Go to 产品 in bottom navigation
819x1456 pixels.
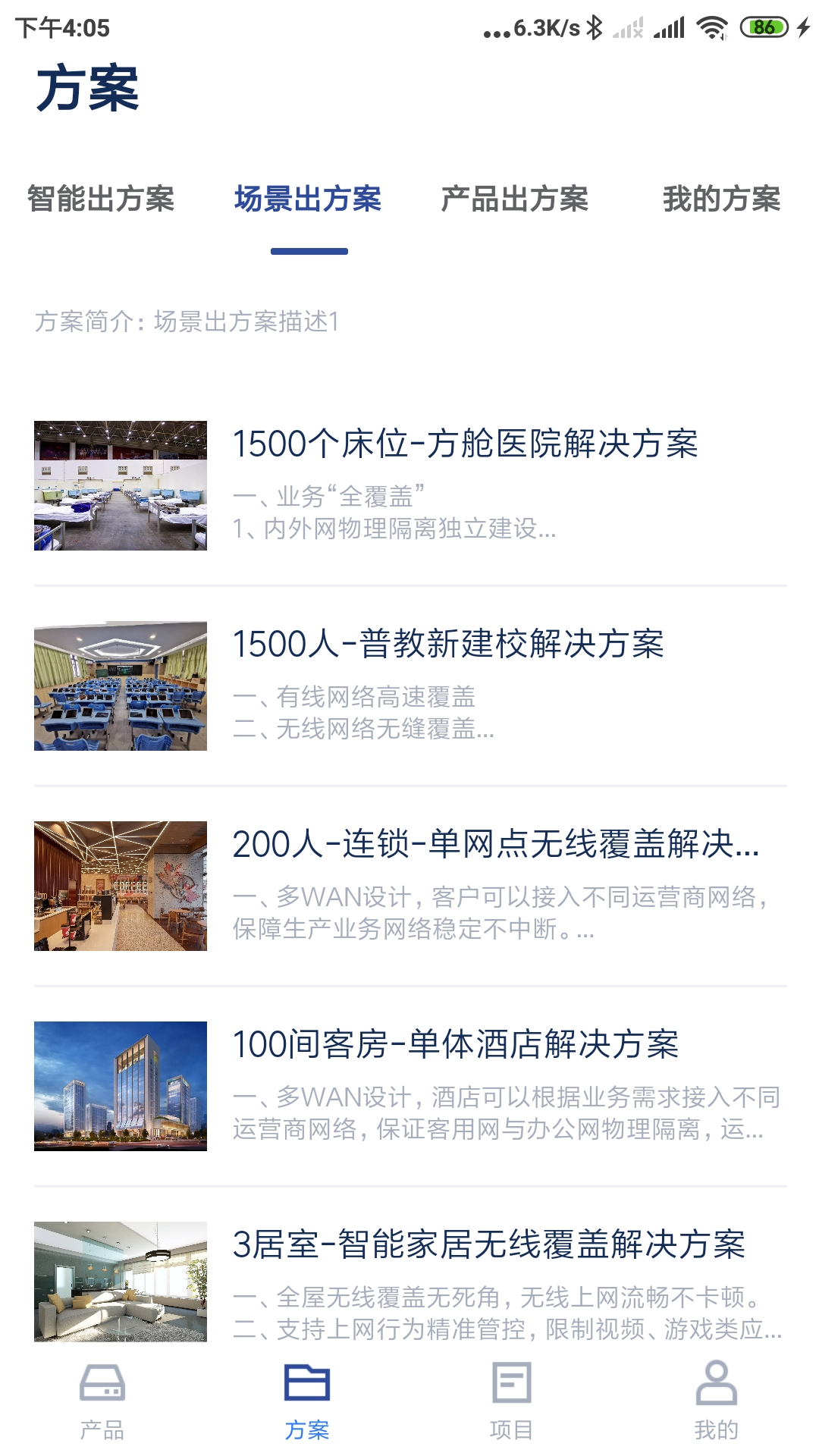point(102,1401)
